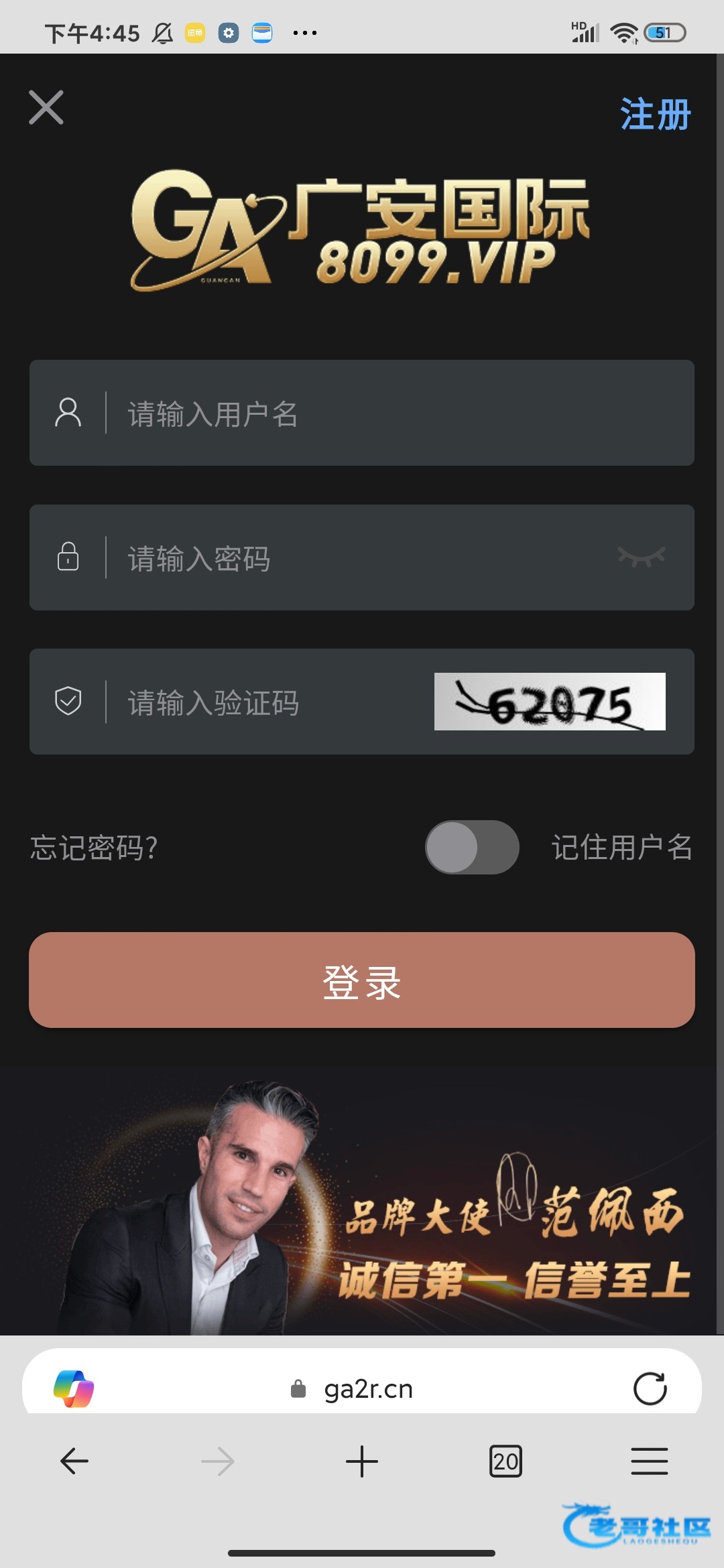Enable the 记住用户名 switch
The width and height of the screenshot is (724, 1568).
[x=472, y=847]
